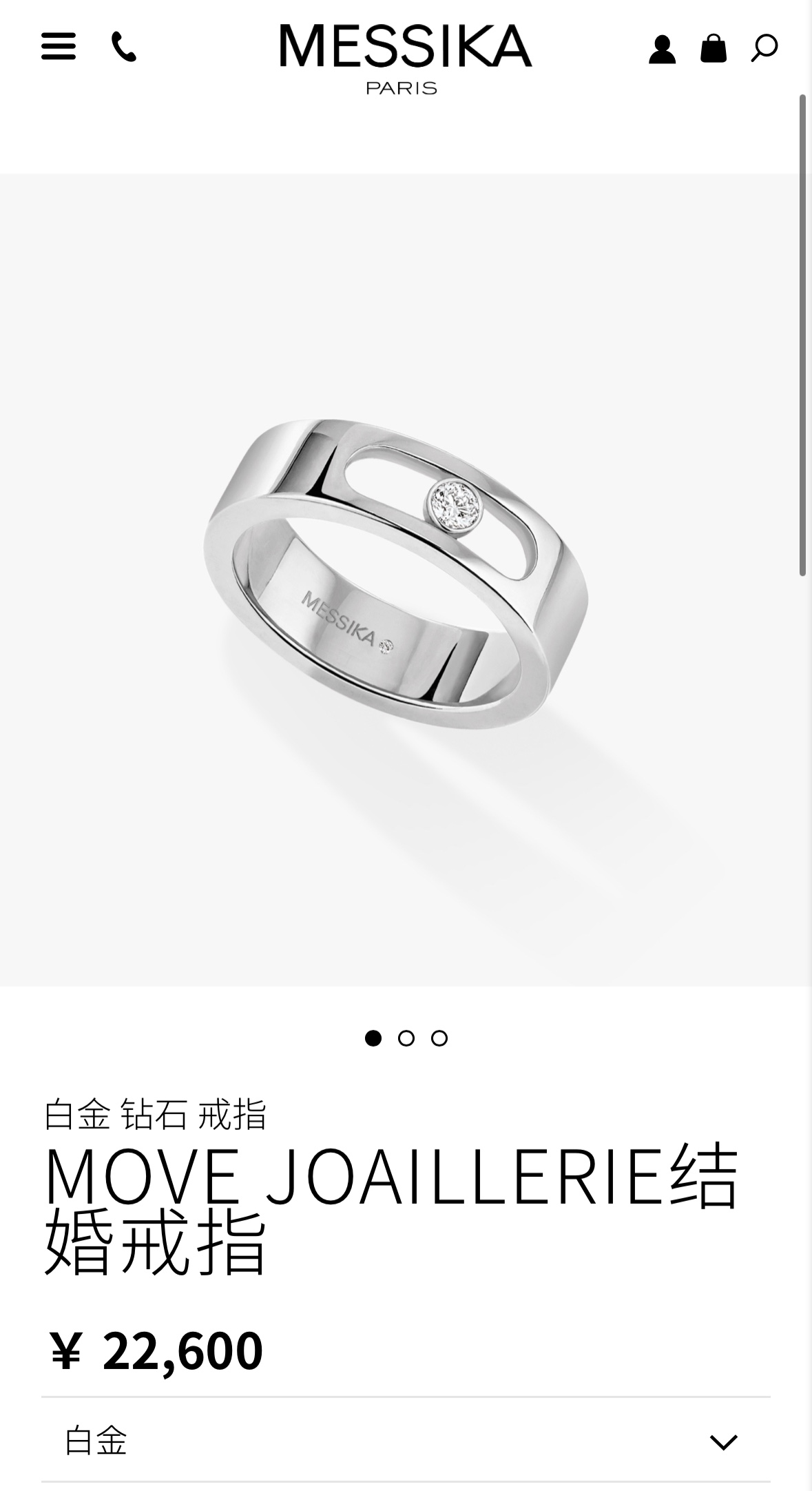Jump to second image indicator dot

click(x=406, y=1038)
